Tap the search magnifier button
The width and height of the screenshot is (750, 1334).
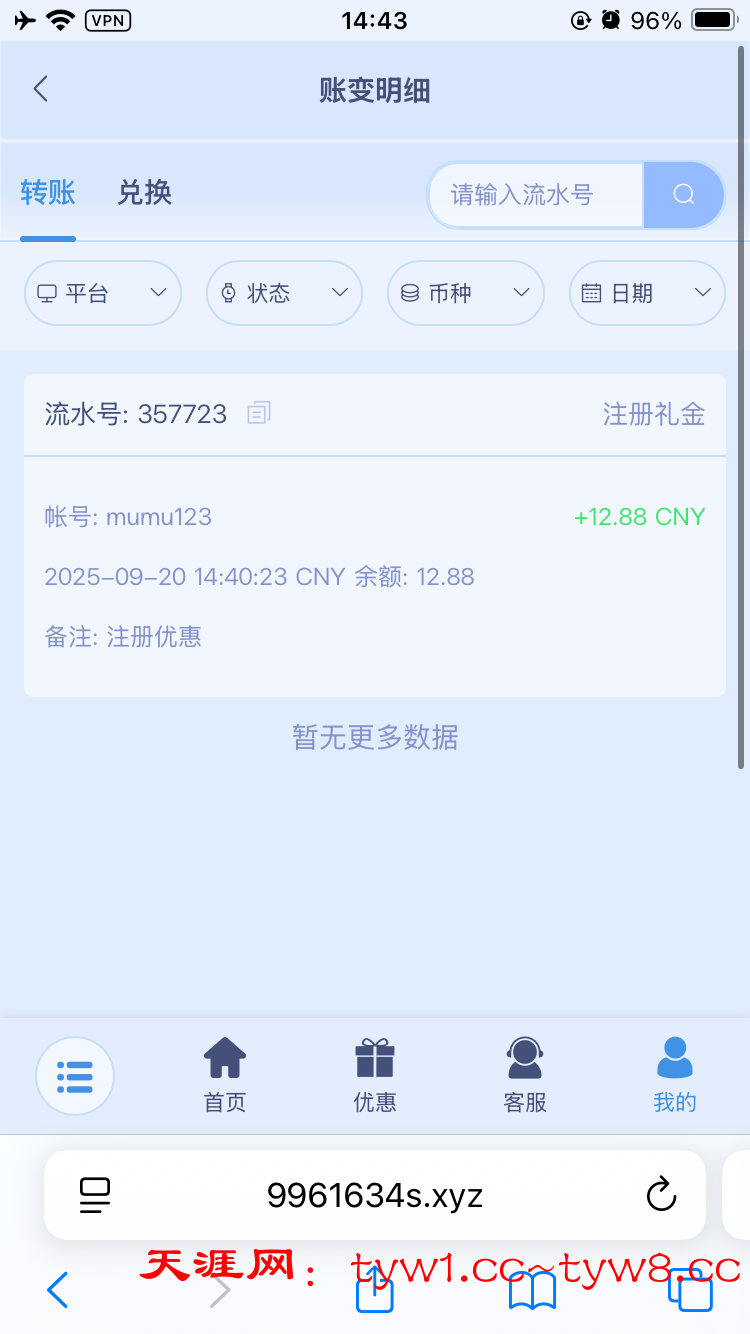[684, 195]
